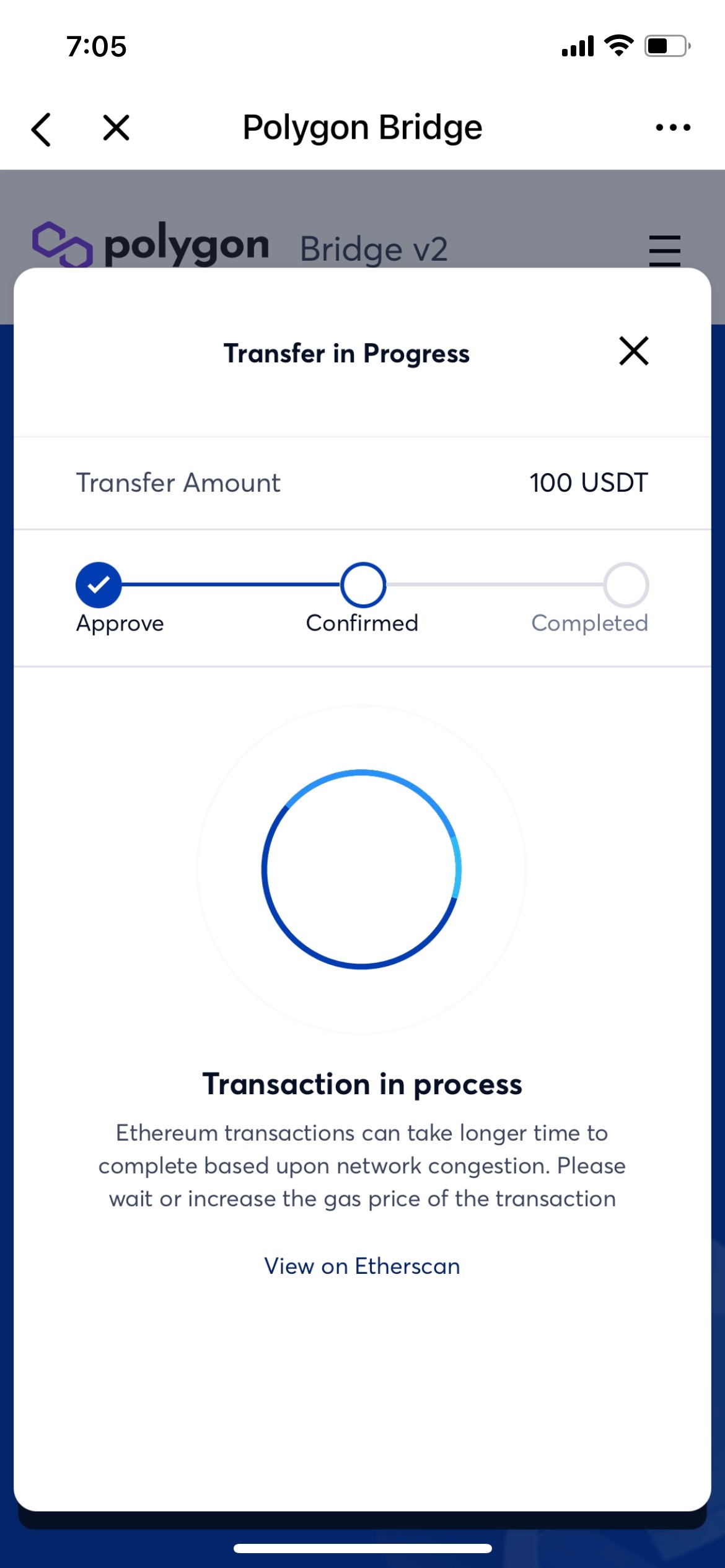
Task: Open View on Etherscan link
Action: click(x=362, y=1266)
